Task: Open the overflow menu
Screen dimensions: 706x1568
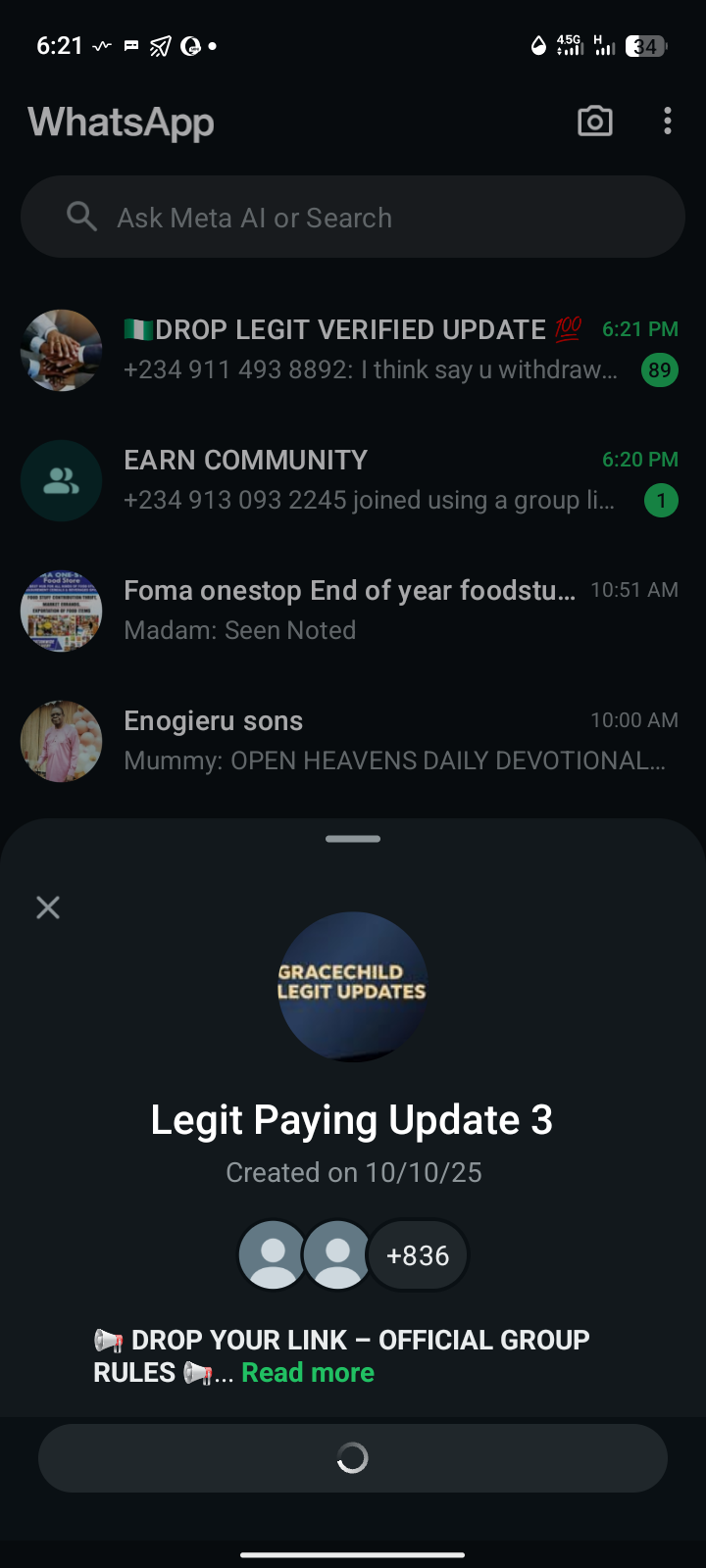Action: pos(668,122)
